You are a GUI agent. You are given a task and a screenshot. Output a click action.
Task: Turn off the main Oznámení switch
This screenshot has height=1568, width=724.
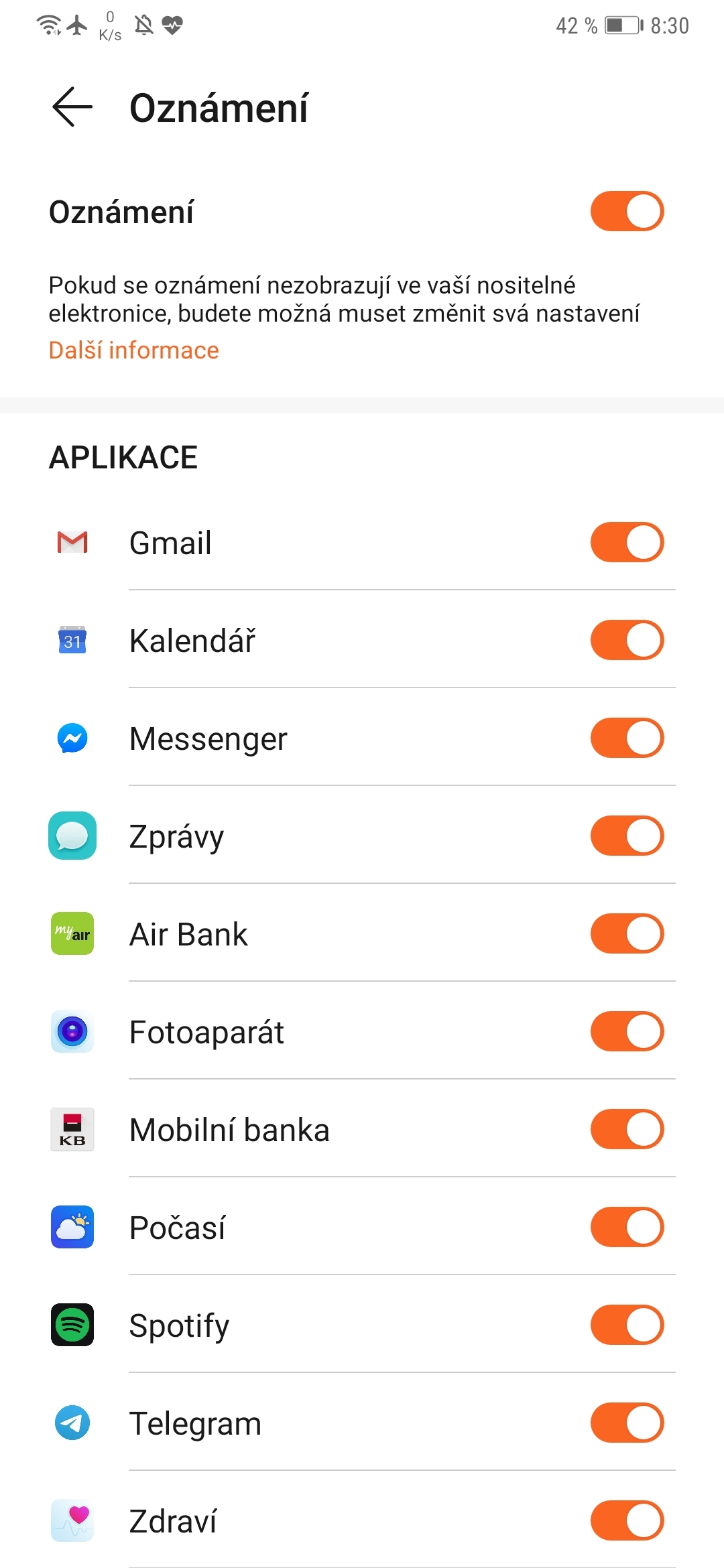(x=627, y=212)
